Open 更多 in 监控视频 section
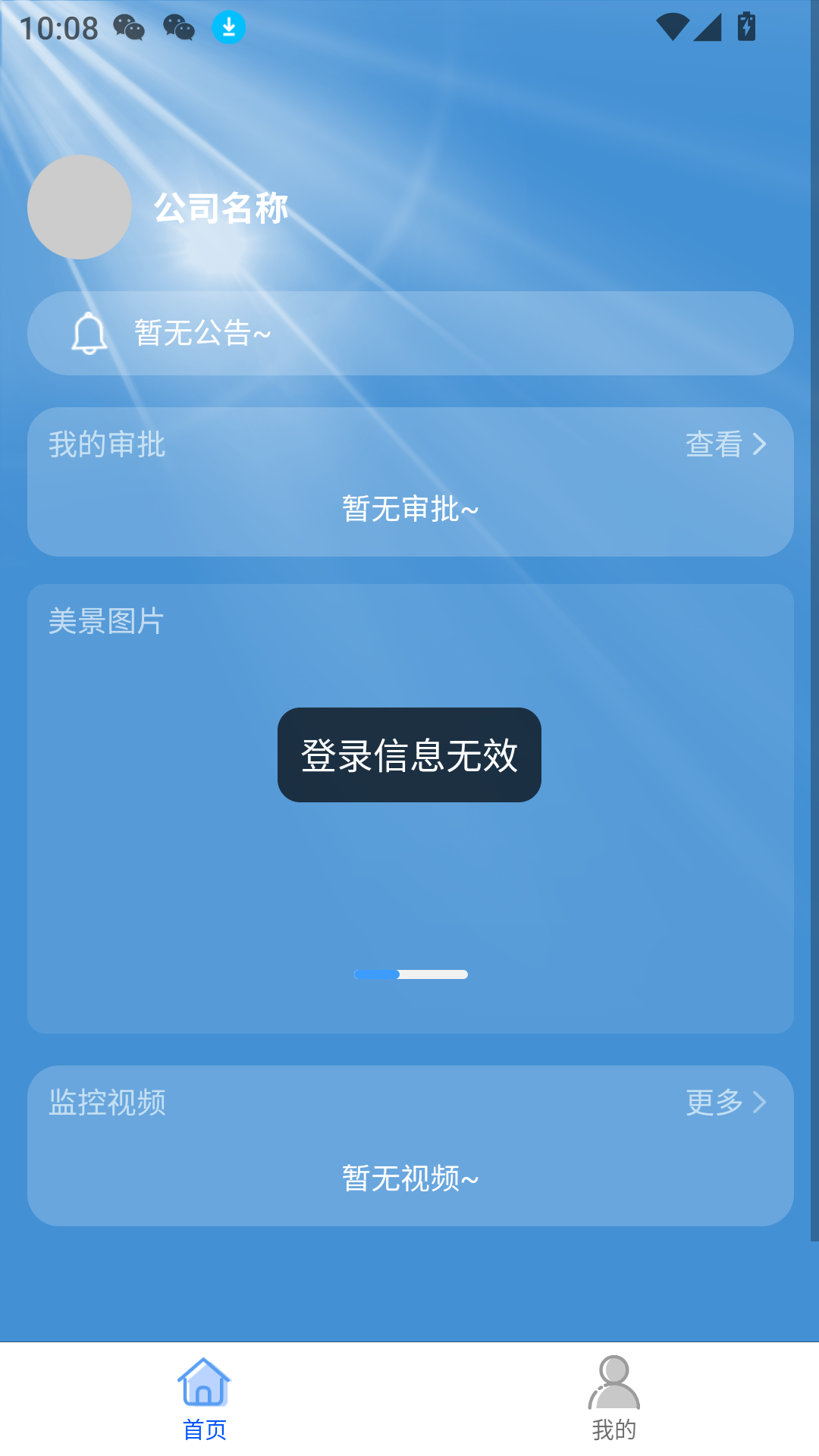 coord(725,1102)
